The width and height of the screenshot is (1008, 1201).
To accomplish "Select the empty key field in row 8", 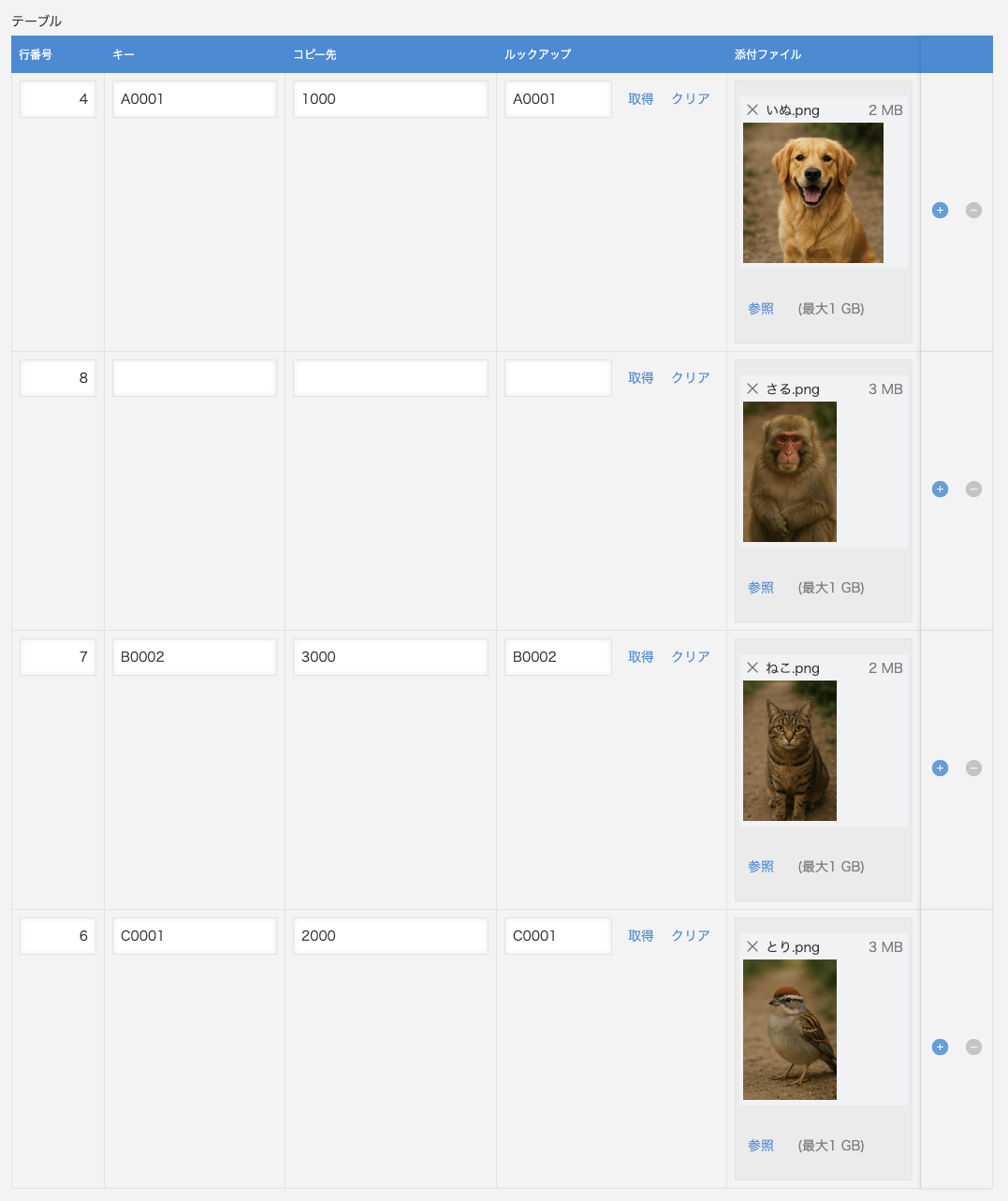I will [195, 378].
